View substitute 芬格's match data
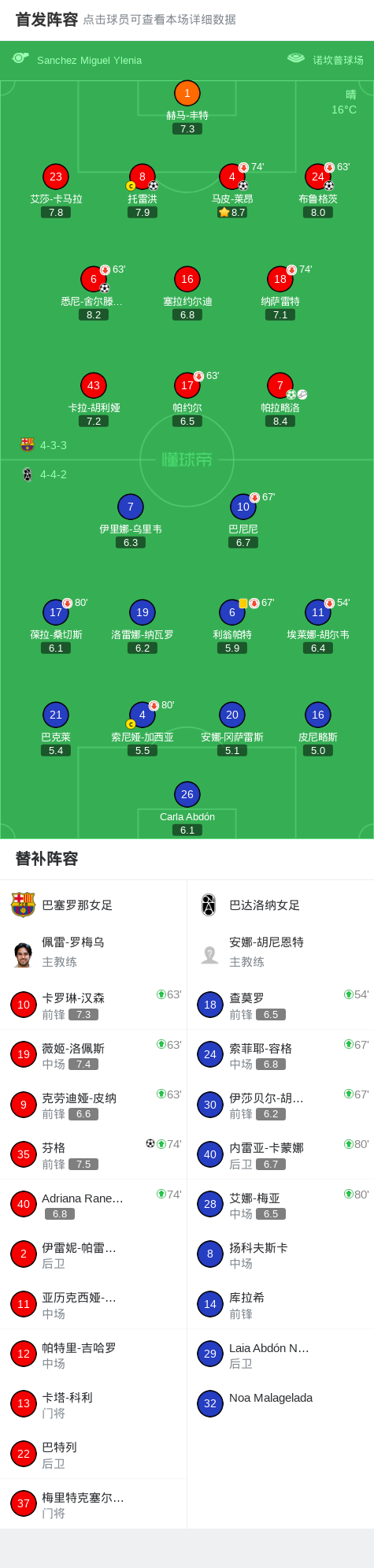This screenshot has width=374, height=1568. click(x=94, y=1155)
